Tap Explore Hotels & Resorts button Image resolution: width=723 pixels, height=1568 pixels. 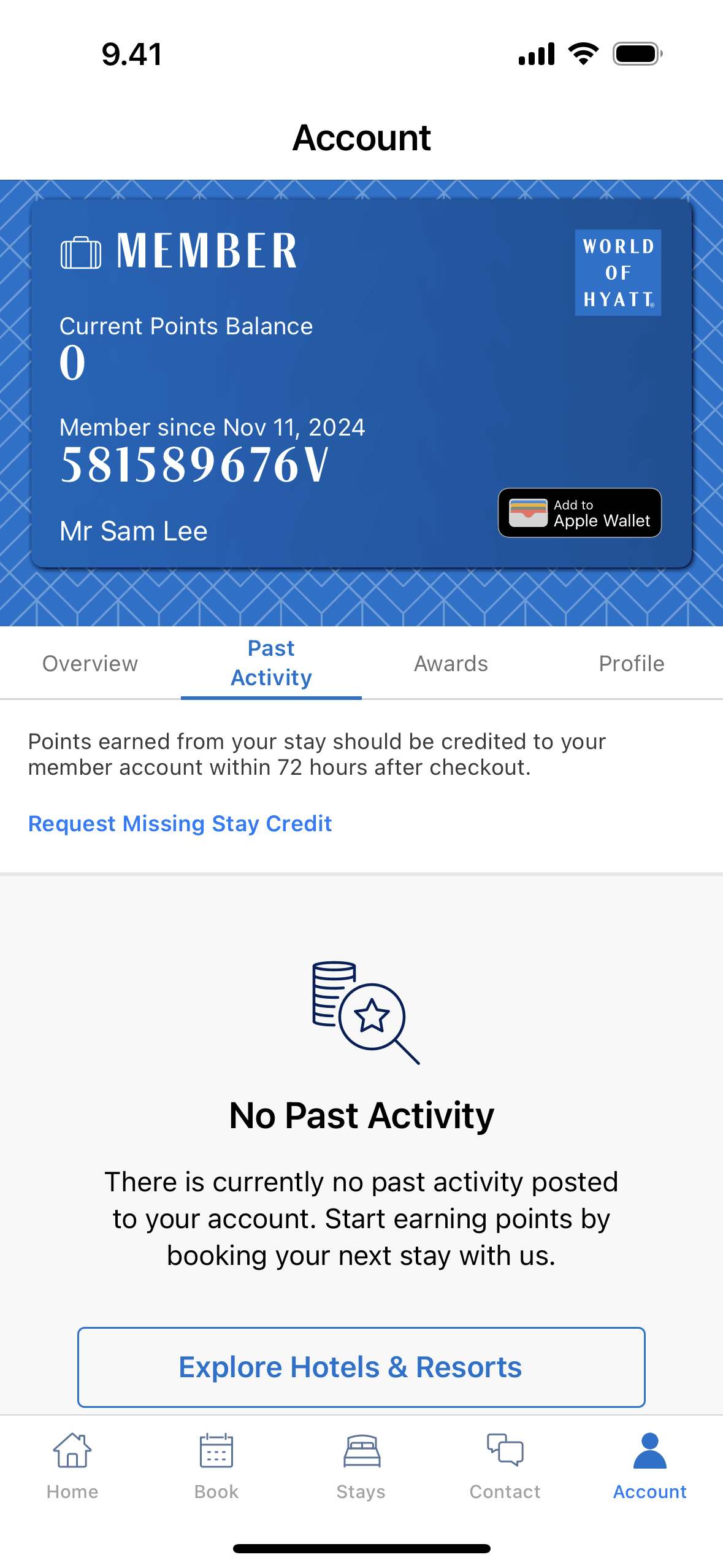tap(361, 1367)
